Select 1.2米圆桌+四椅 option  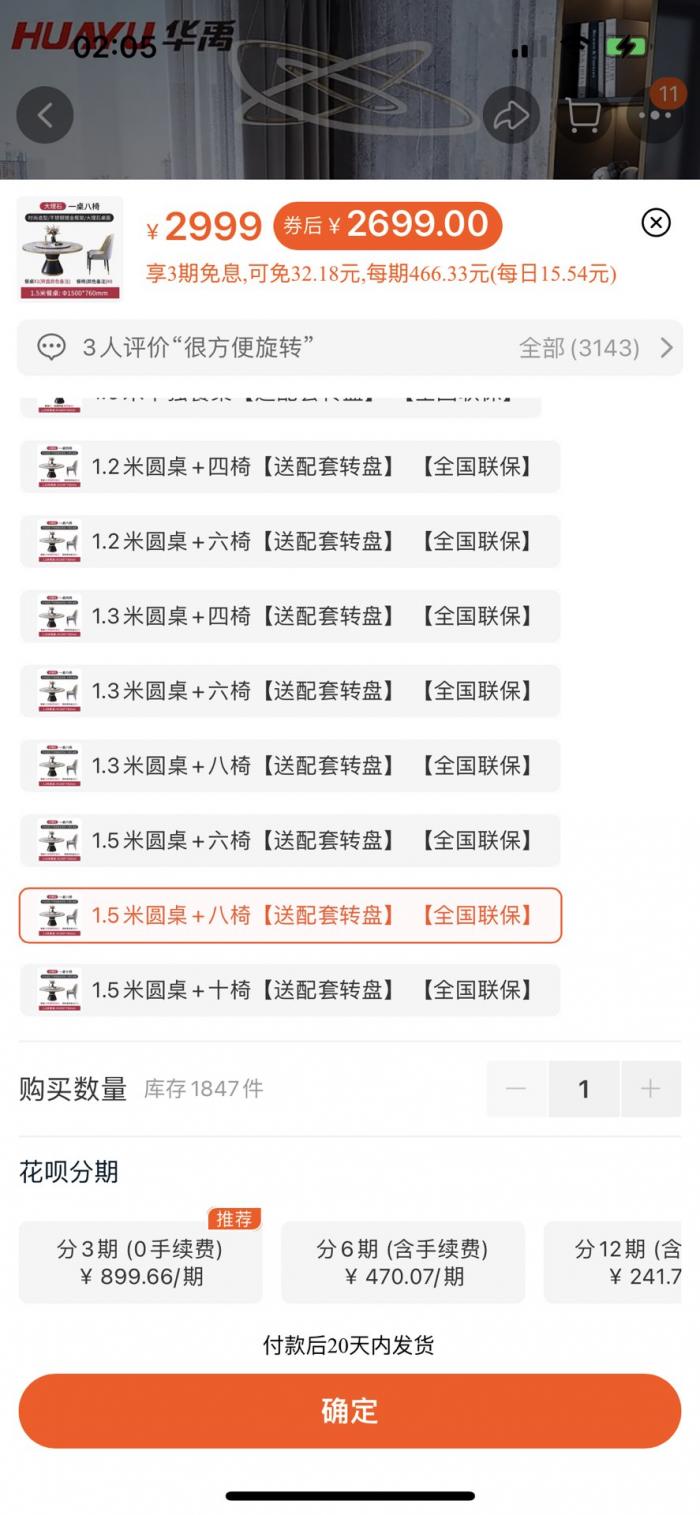[x=290, y=467]
